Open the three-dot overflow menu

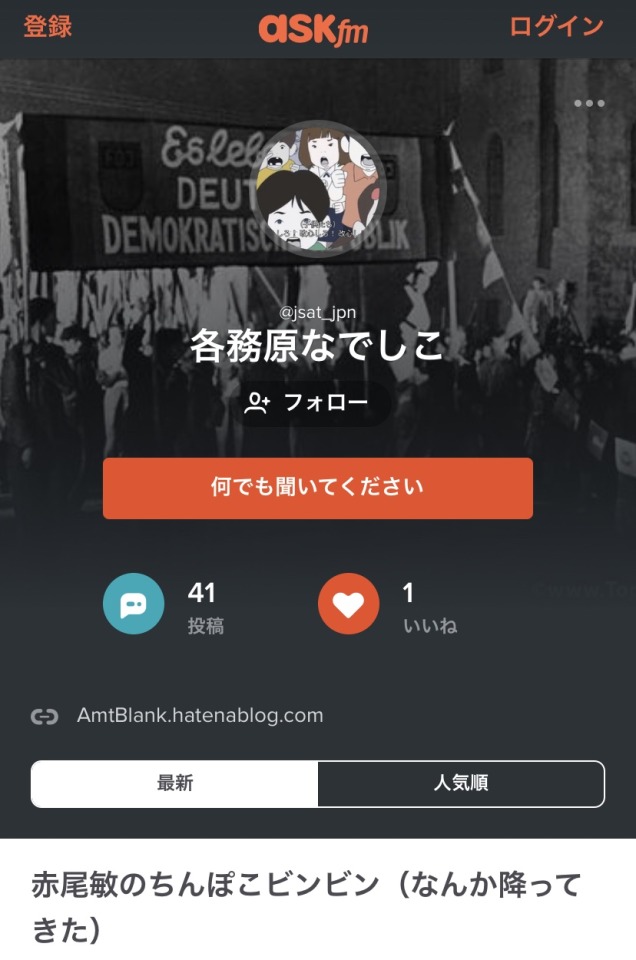tap(589, 104)
